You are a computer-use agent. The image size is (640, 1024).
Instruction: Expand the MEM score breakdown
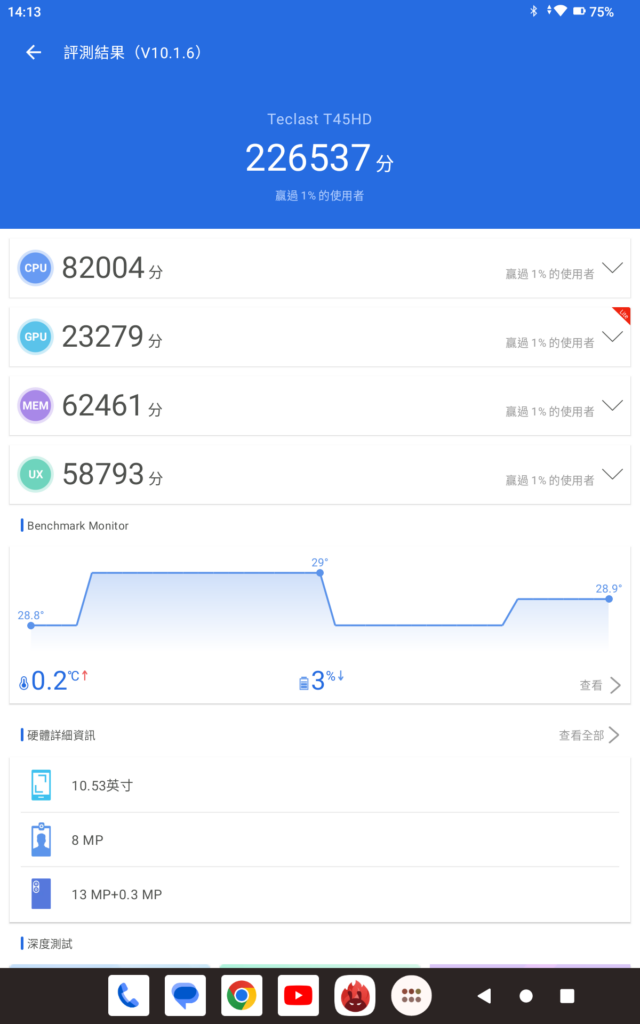[612, 406]
